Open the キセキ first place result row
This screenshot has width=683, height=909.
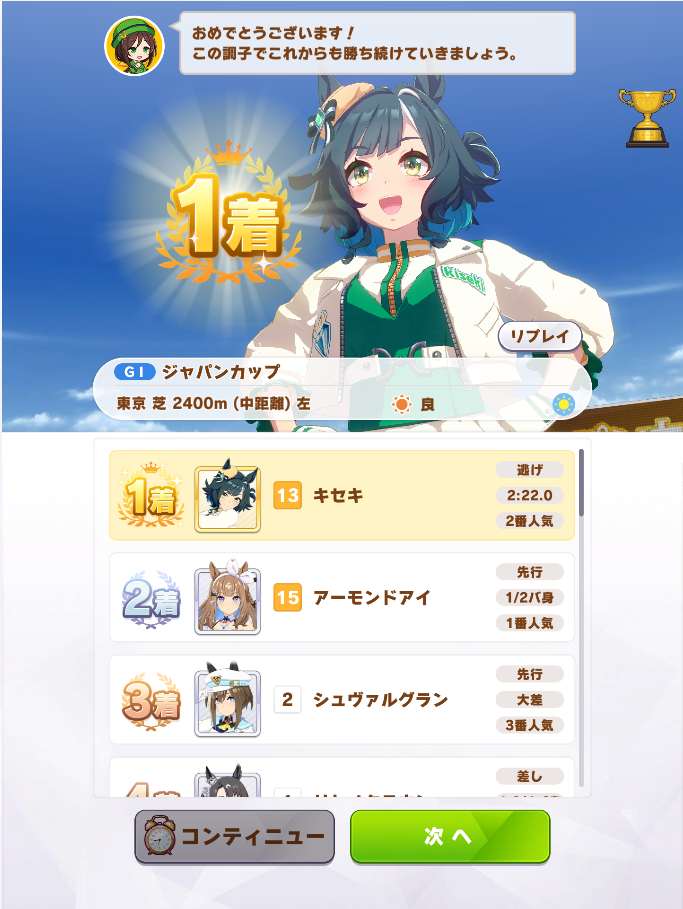[x=342, y=496]
